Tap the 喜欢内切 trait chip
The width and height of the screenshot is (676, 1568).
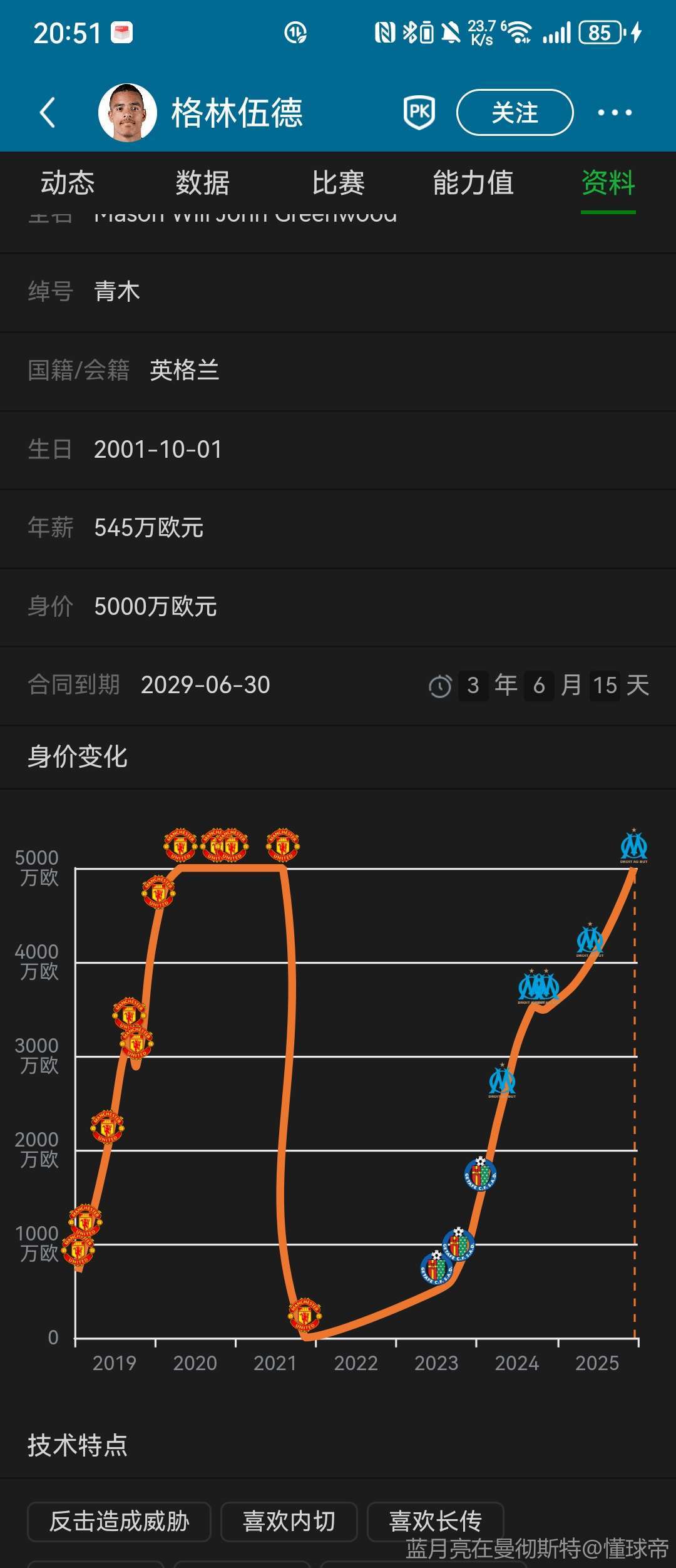289,1521
